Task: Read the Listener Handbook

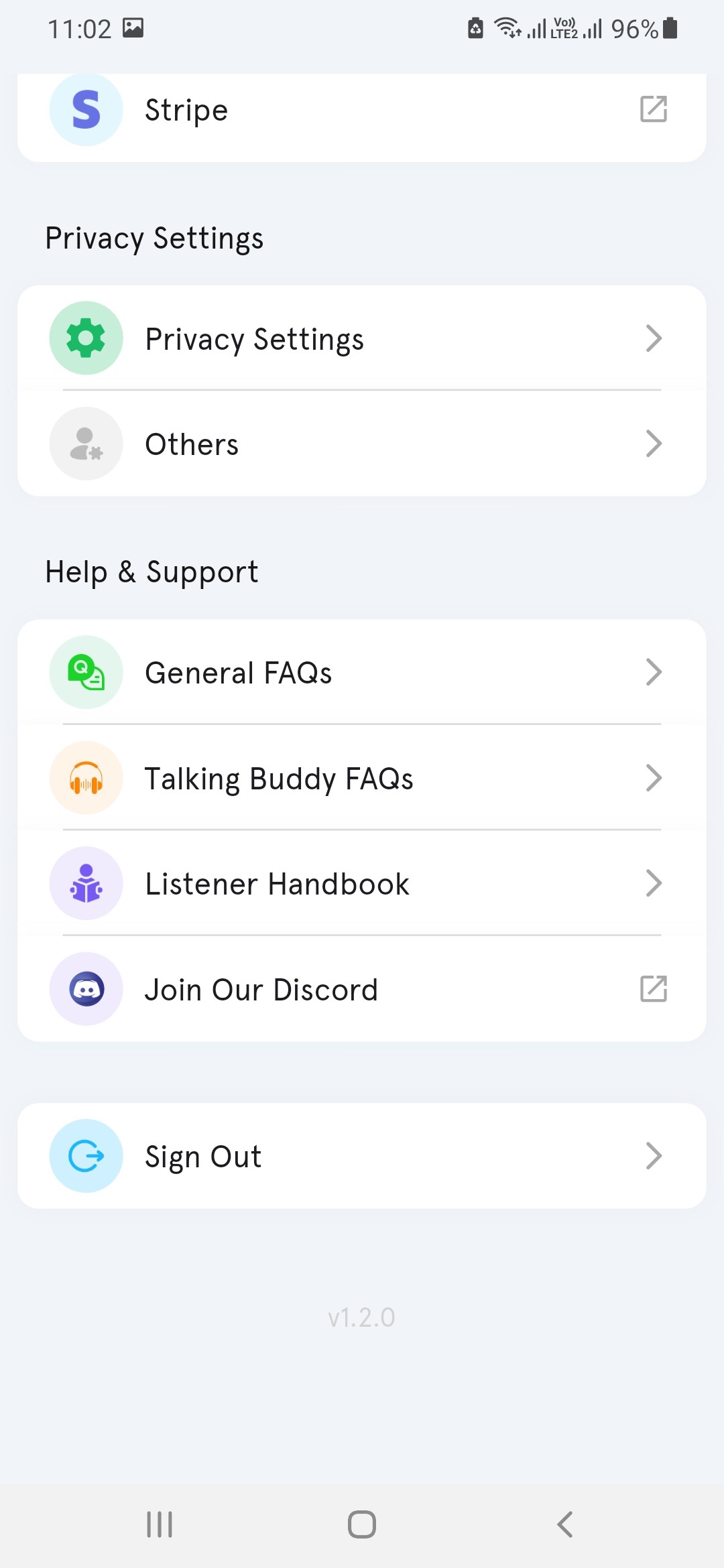Action: click(362, 883)
